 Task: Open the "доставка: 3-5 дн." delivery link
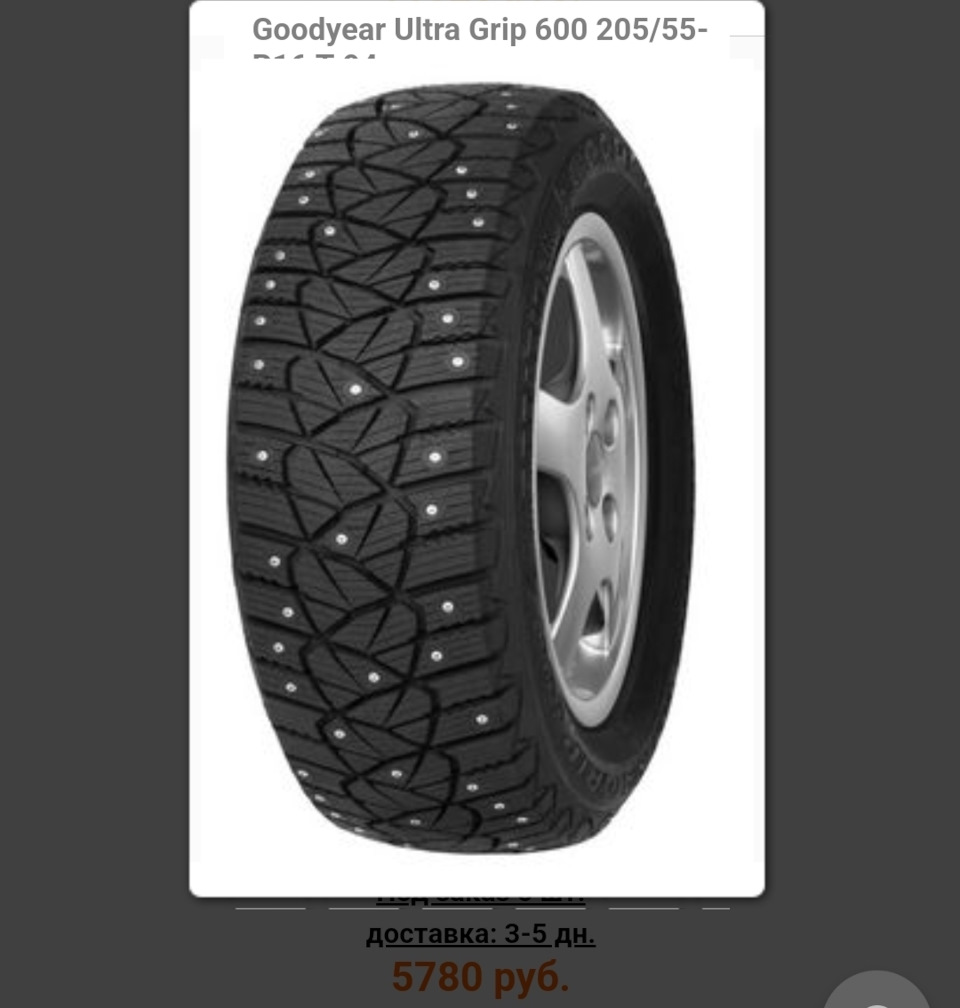(480, 936)
